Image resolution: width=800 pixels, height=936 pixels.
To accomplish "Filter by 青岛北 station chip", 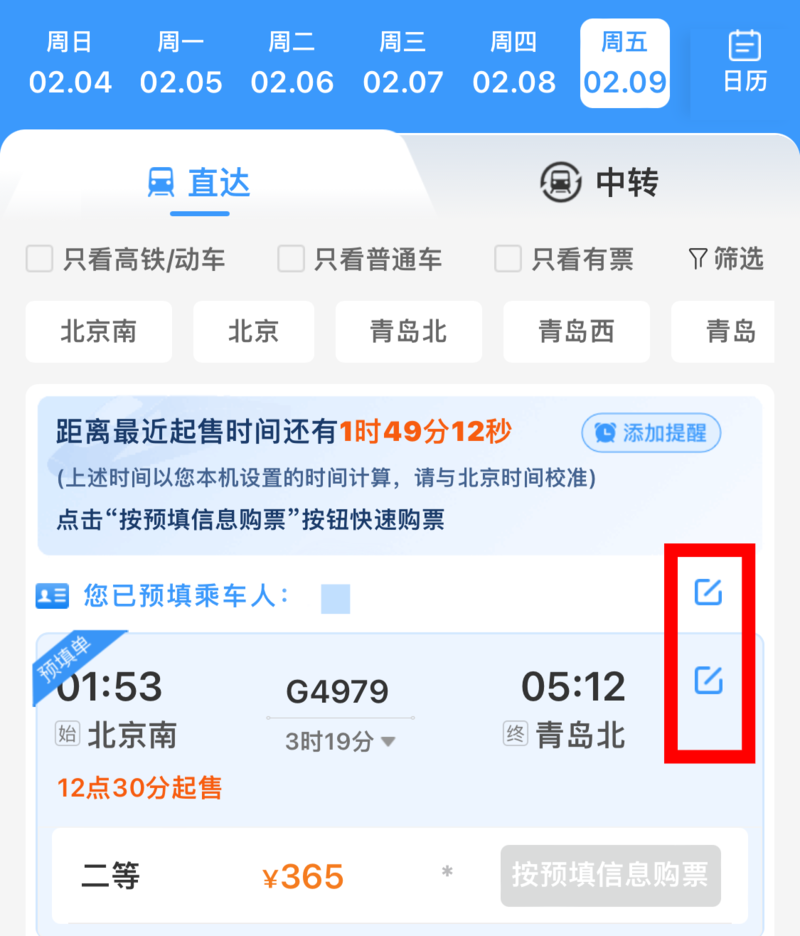I will [408, 331].
